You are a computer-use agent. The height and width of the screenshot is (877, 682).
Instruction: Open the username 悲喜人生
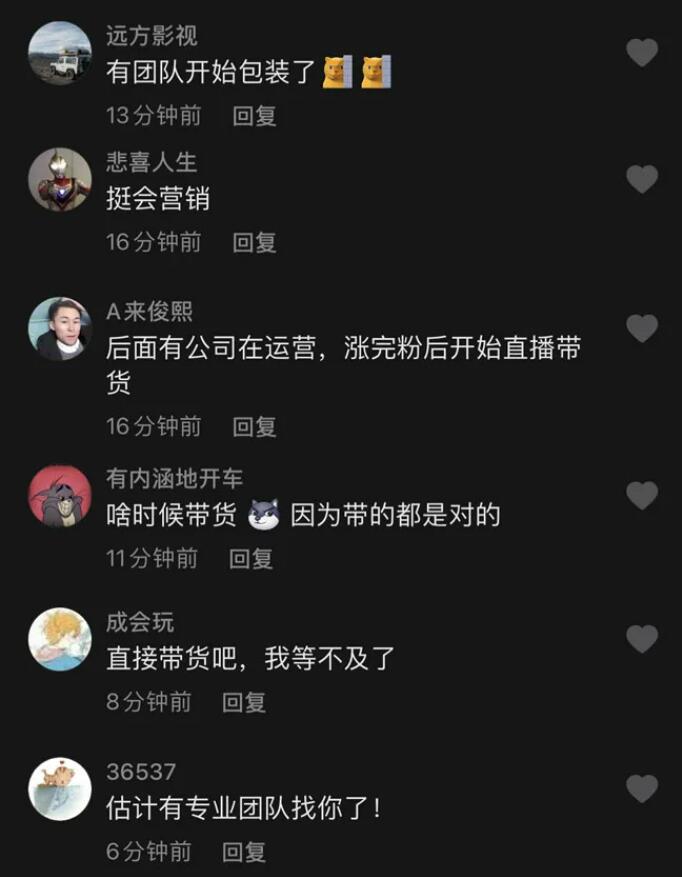point(152,162)
